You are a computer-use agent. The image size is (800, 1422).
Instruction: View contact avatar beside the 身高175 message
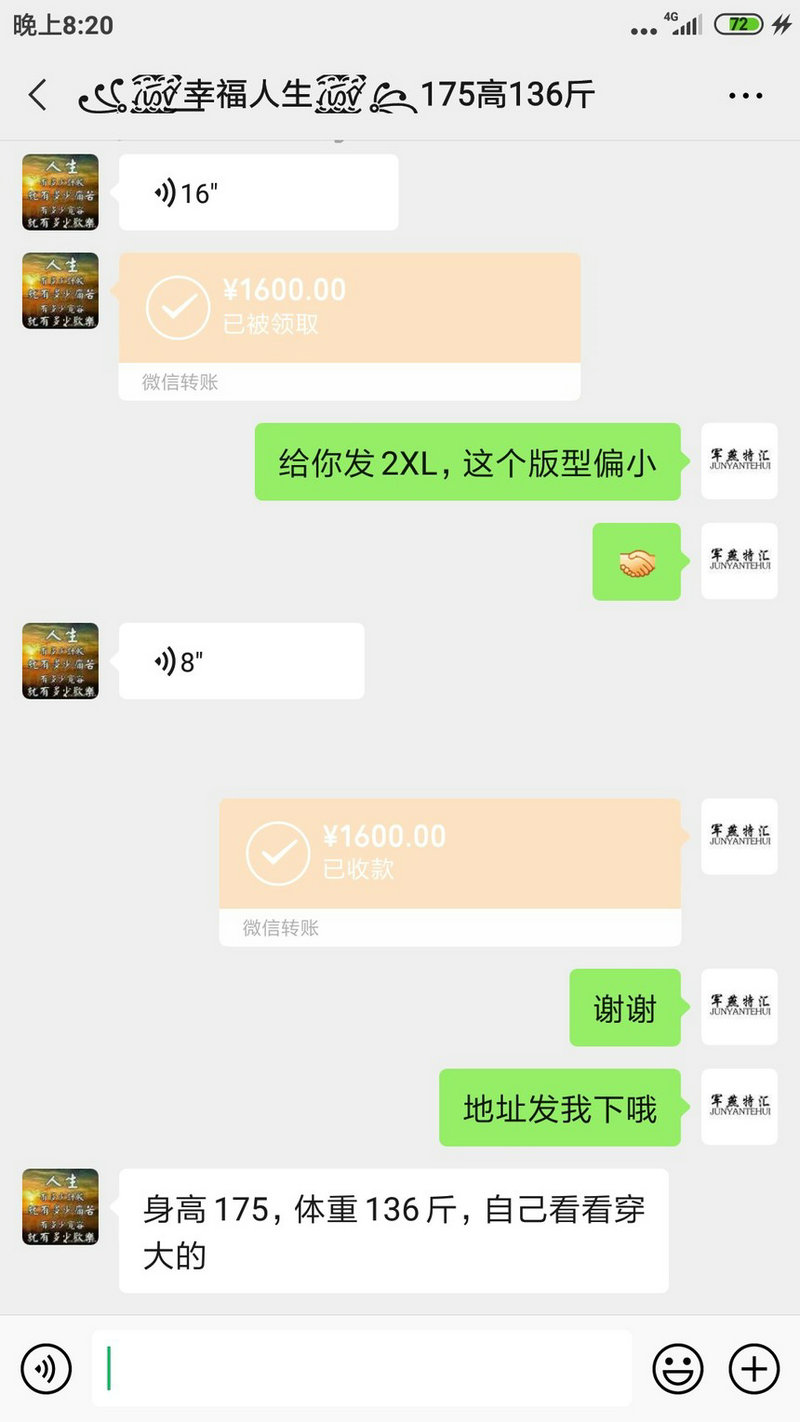[x=60, y=1207]
